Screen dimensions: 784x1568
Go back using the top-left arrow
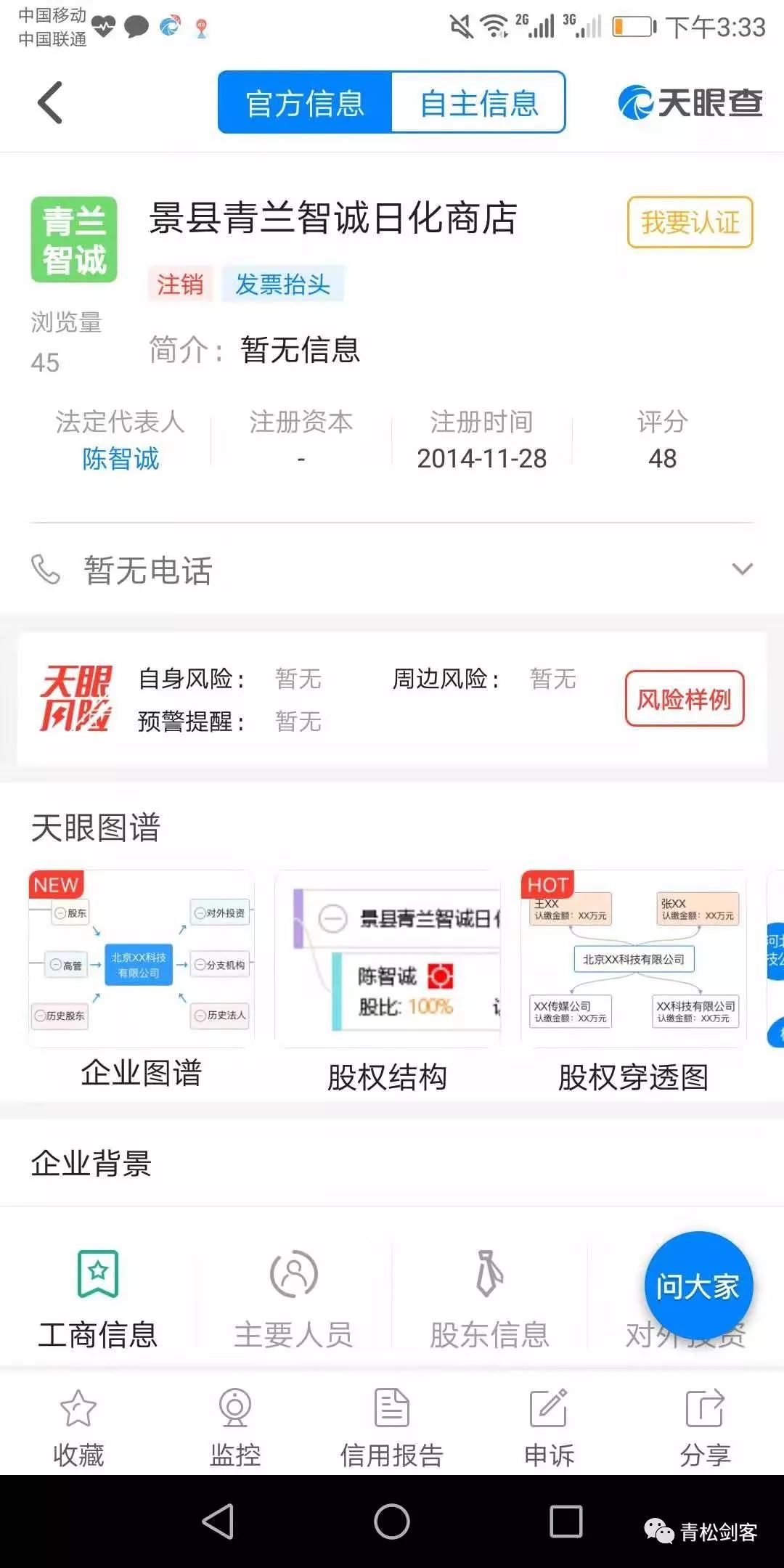coord(50,102)
